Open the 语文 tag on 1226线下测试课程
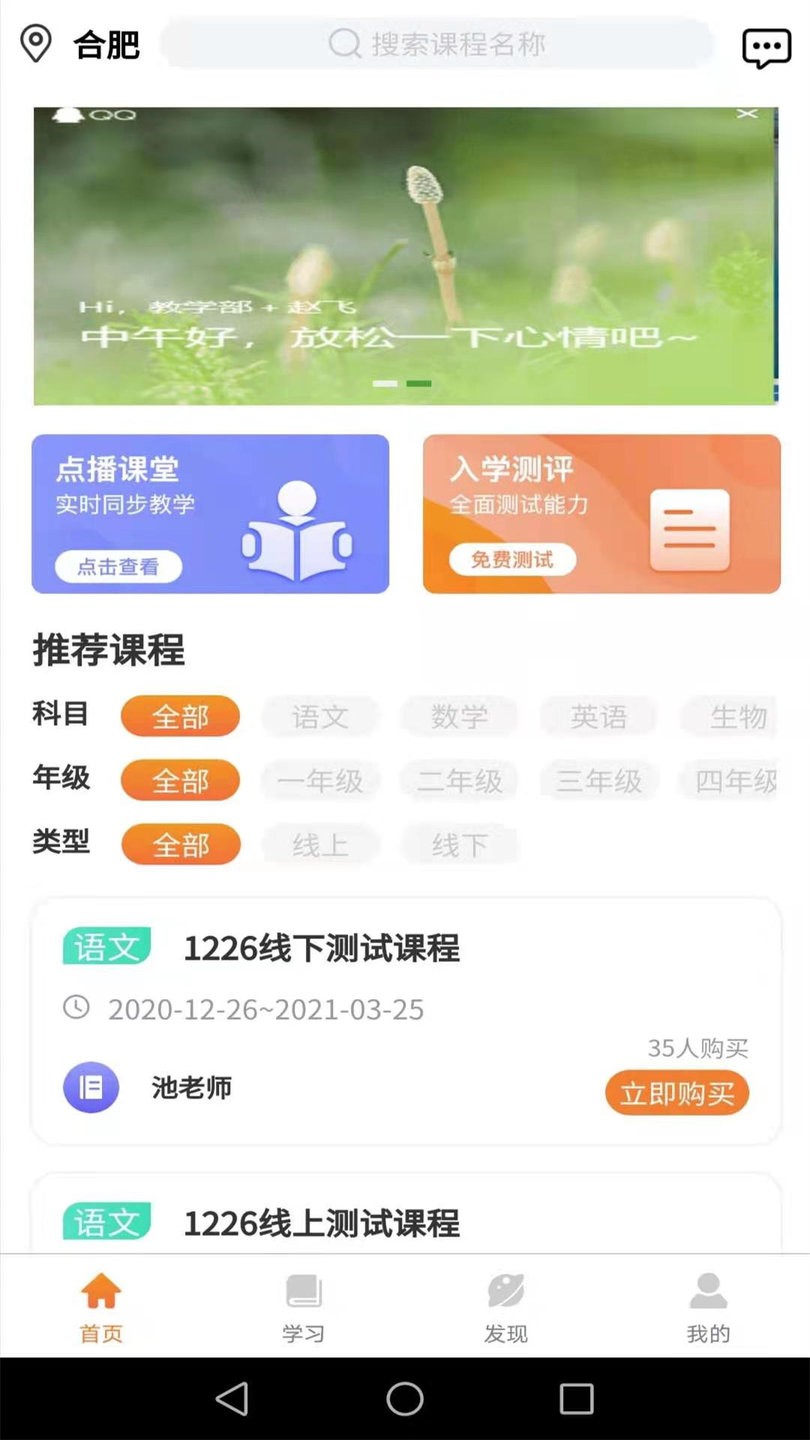 tap(106, 947)
